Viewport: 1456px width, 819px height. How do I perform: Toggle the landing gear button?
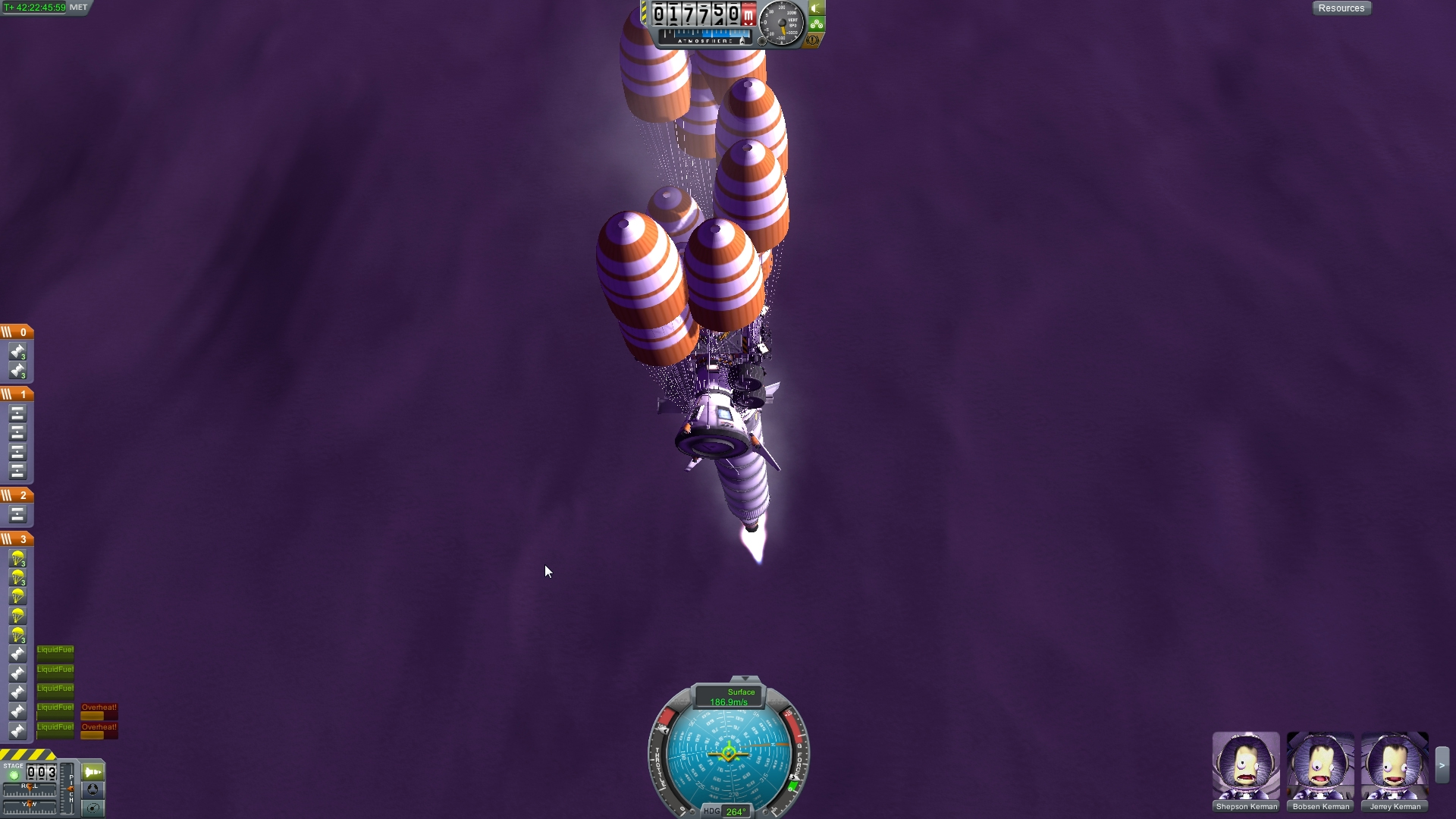tap(817, 24)
